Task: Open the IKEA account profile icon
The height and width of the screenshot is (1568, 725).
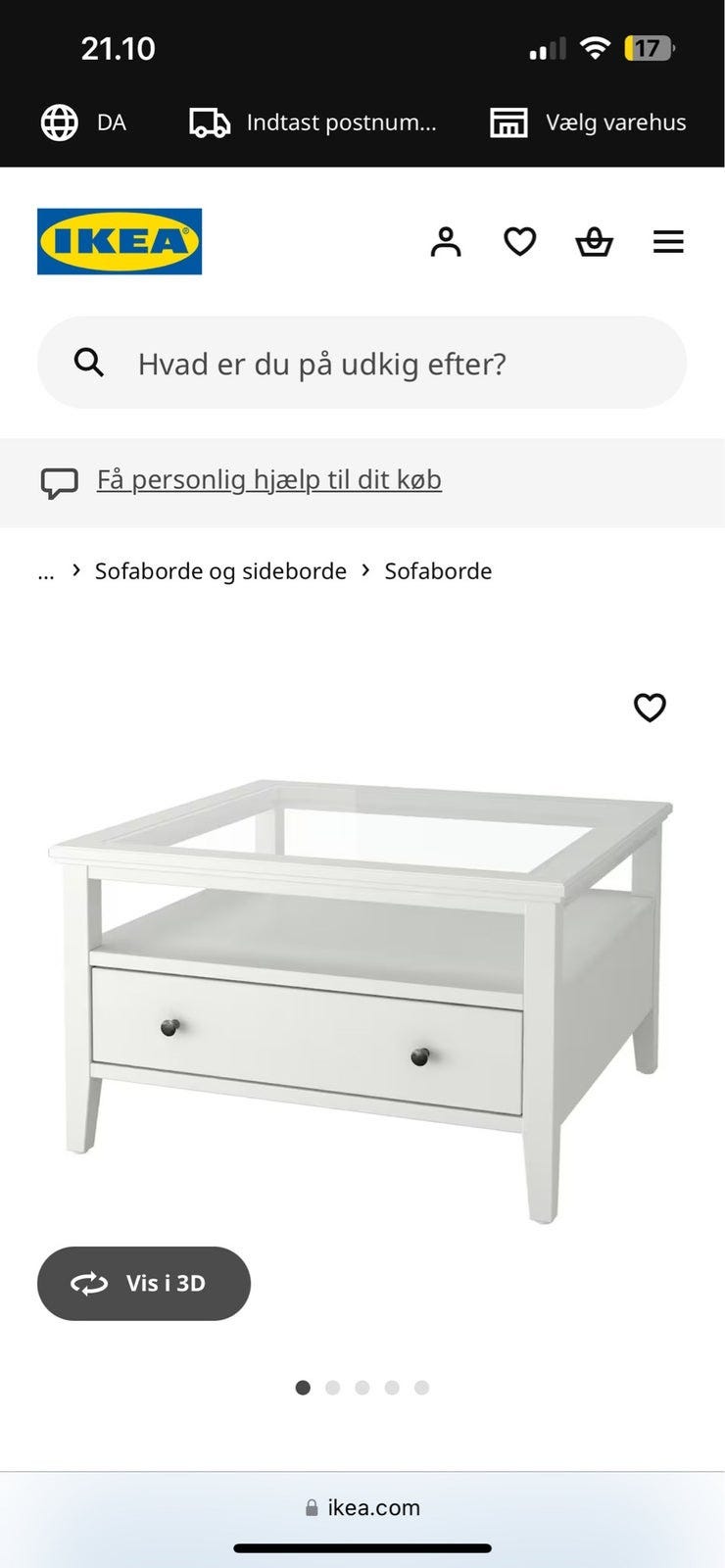Action: [448, 240]
